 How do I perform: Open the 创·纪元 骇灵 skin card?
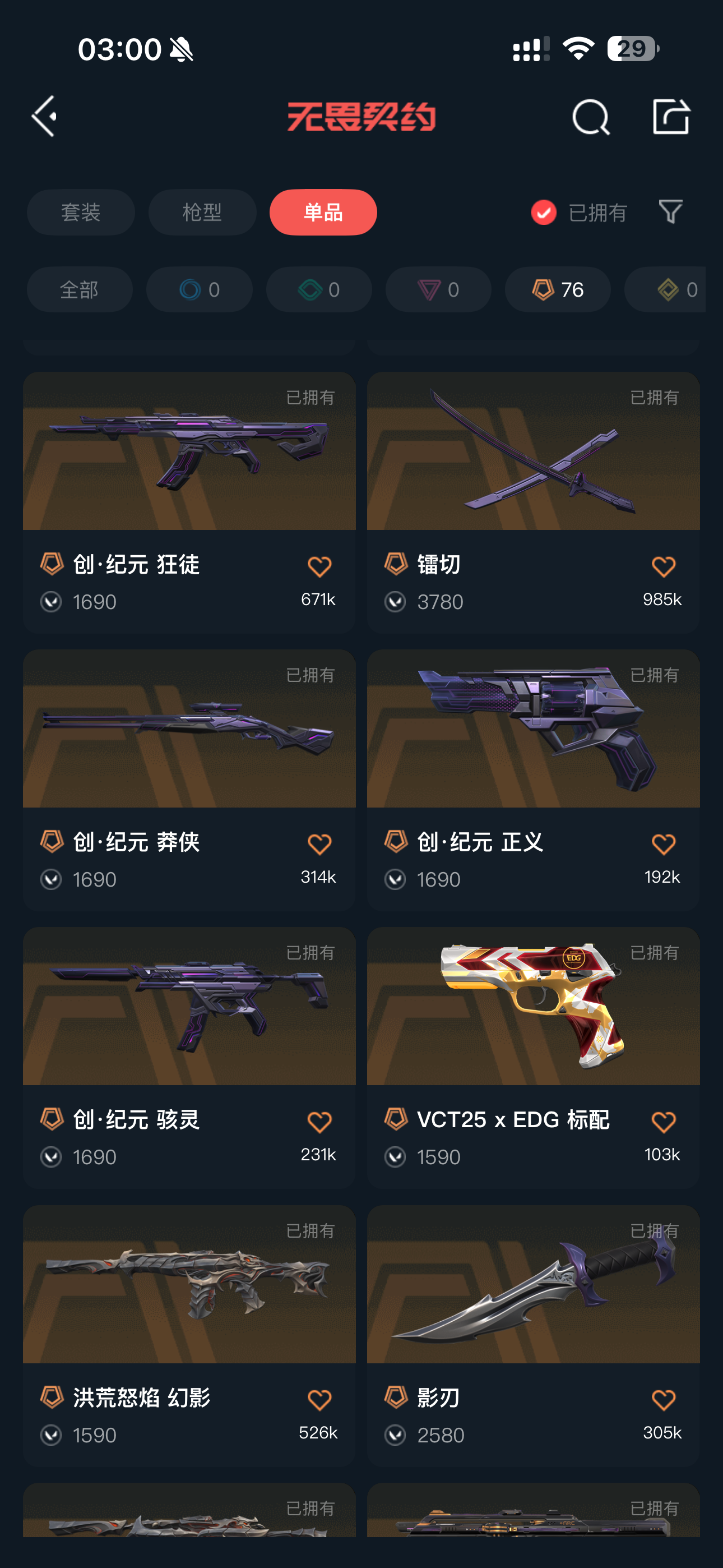pyautogui.click(x=189, y=1017)
